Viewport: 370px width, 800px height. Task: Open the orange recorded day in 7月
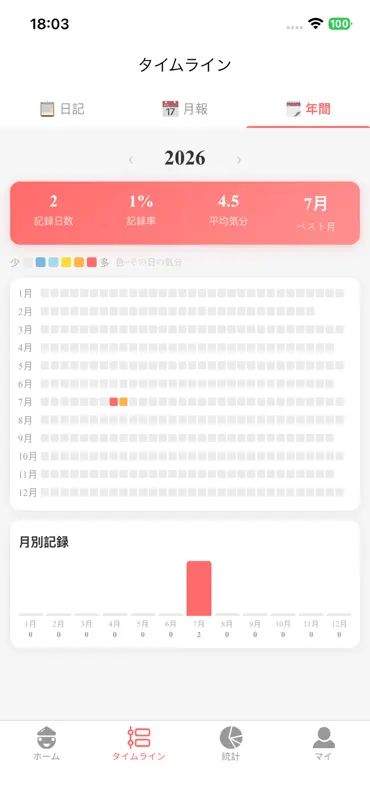tap(124, 402)
